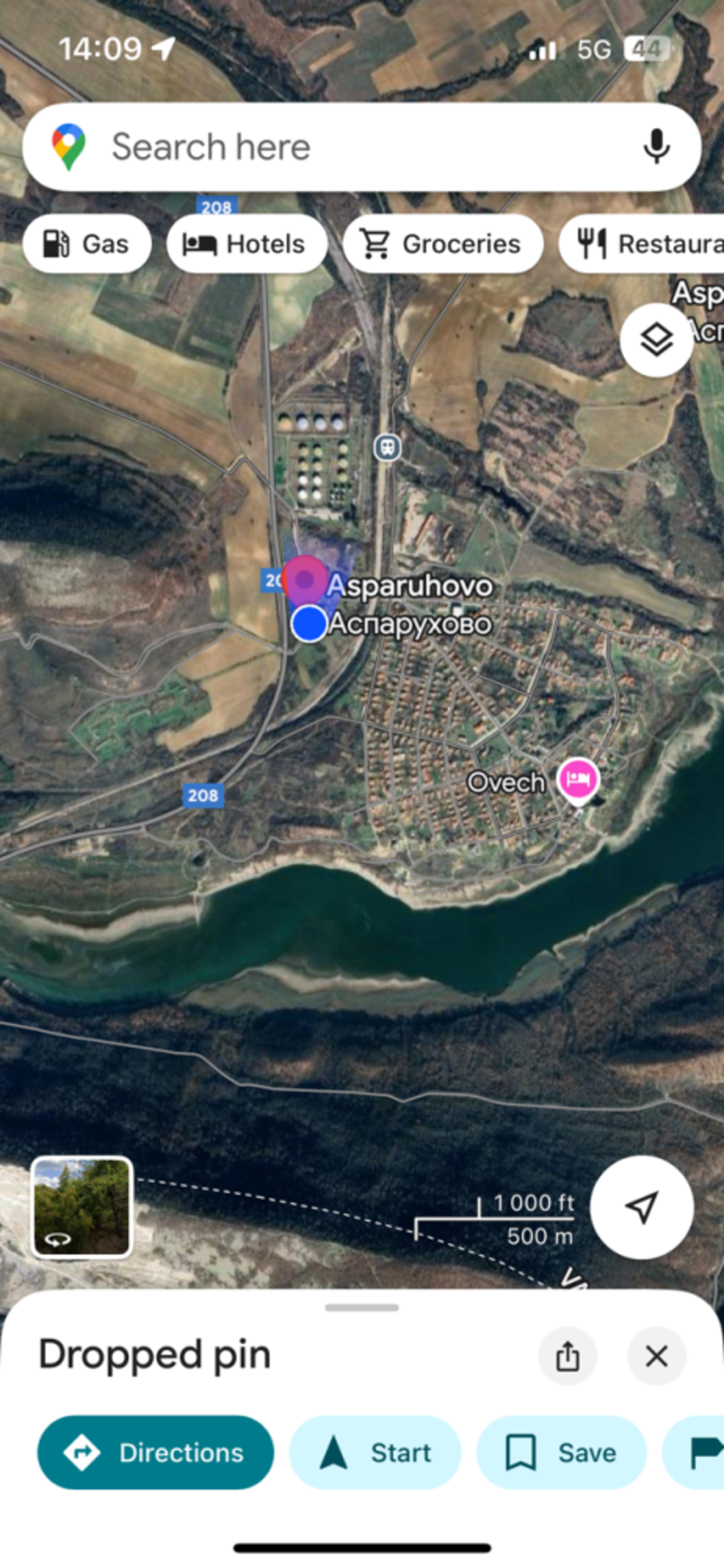Close the Dropped pin panel

point(656,1356)
